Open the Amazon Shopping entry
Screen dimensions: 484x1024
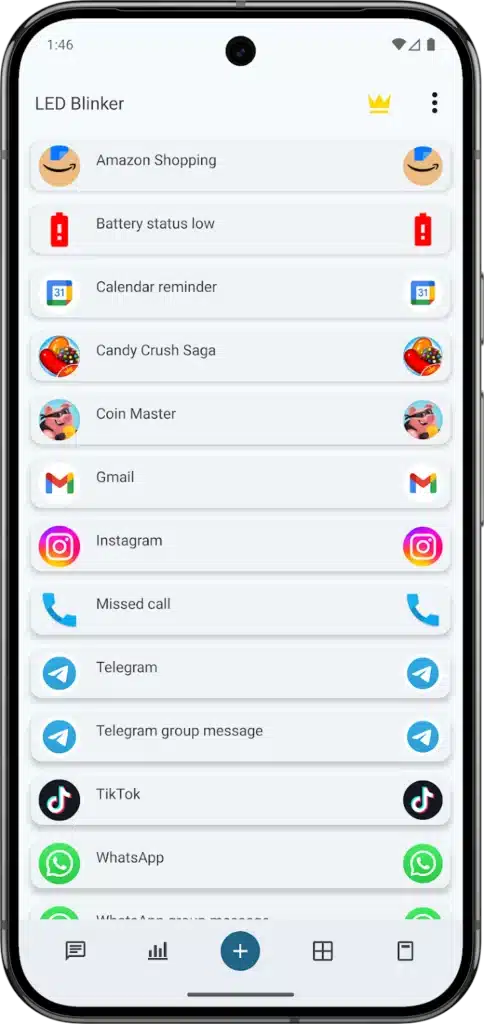tap(240, 166)
